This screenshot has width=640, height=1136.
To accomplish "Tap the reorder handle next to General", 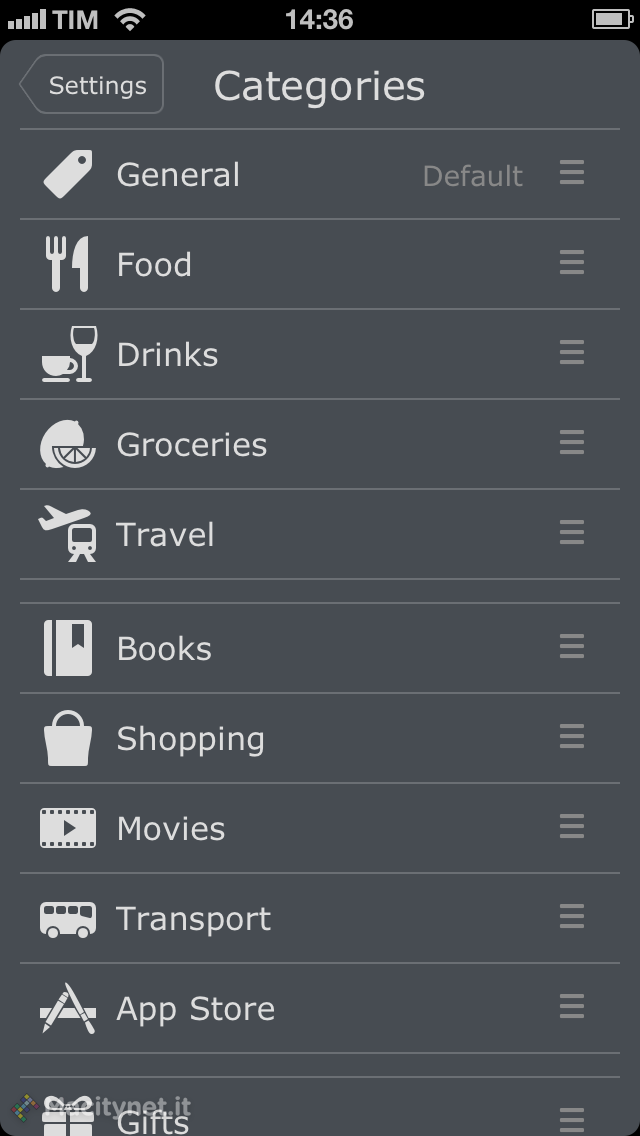I will (x=572, y=174).
